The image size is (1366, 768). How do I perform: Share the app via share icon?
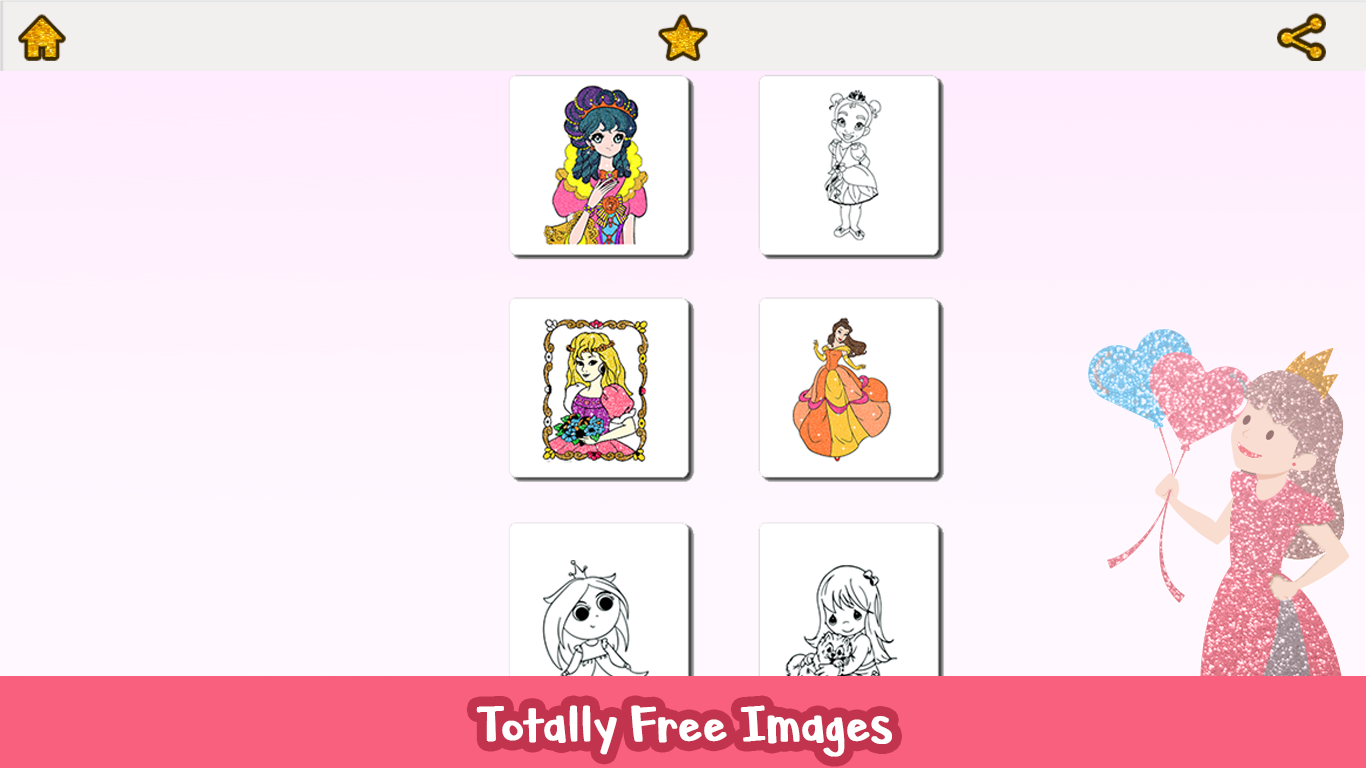pos(1301,38)
